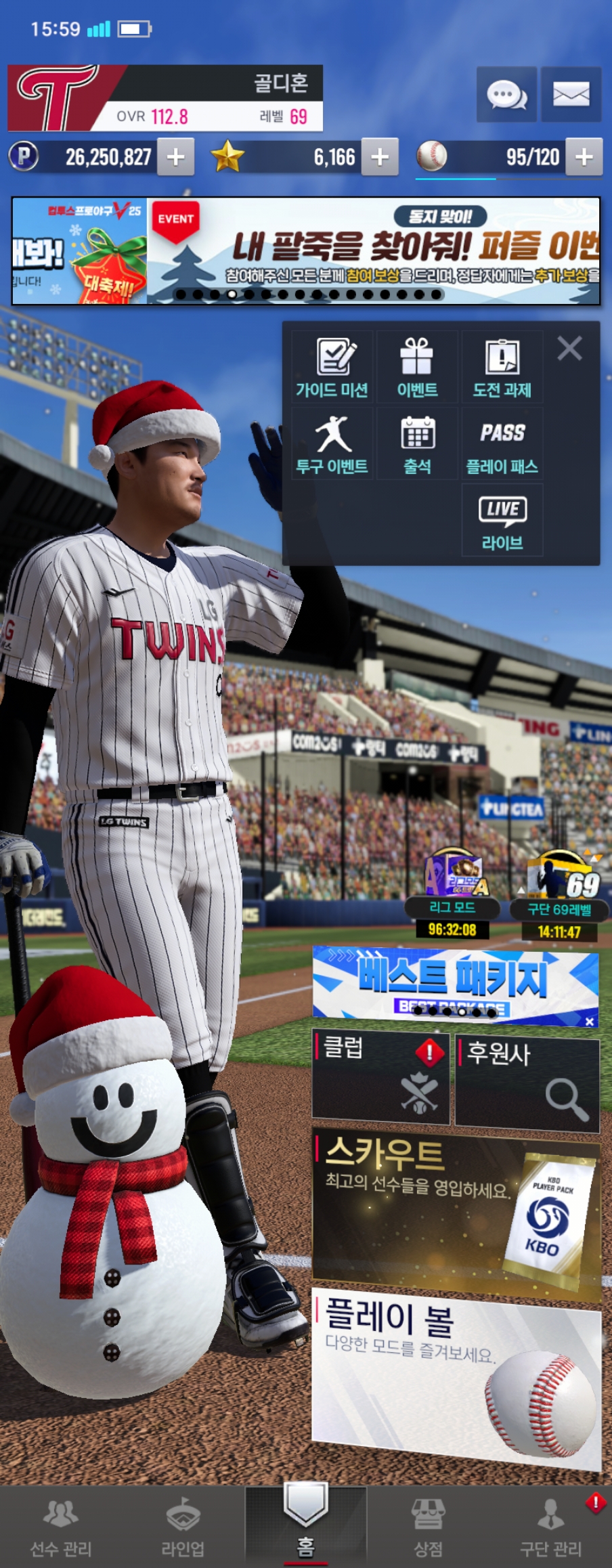Screen dimensions: 612x1568
Task: Switch to 상점 tab
Action: tap(428, 1528)
